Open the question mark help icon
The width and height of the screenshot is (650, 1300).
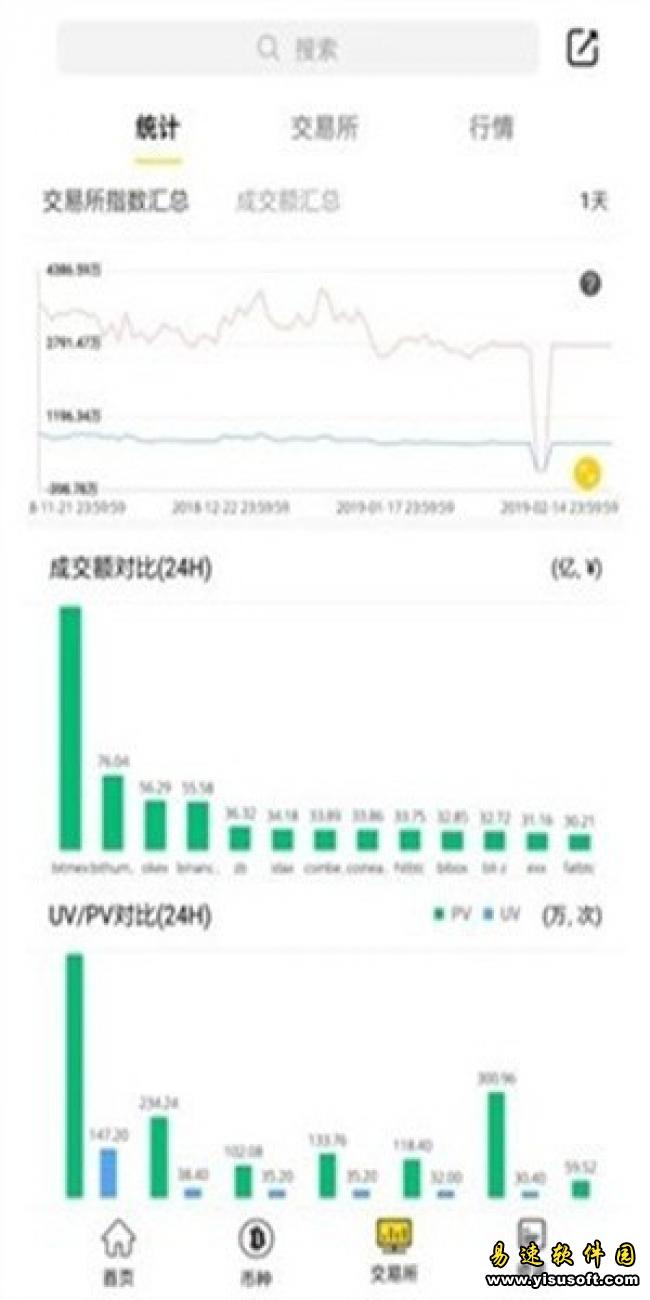coord(590,284)
